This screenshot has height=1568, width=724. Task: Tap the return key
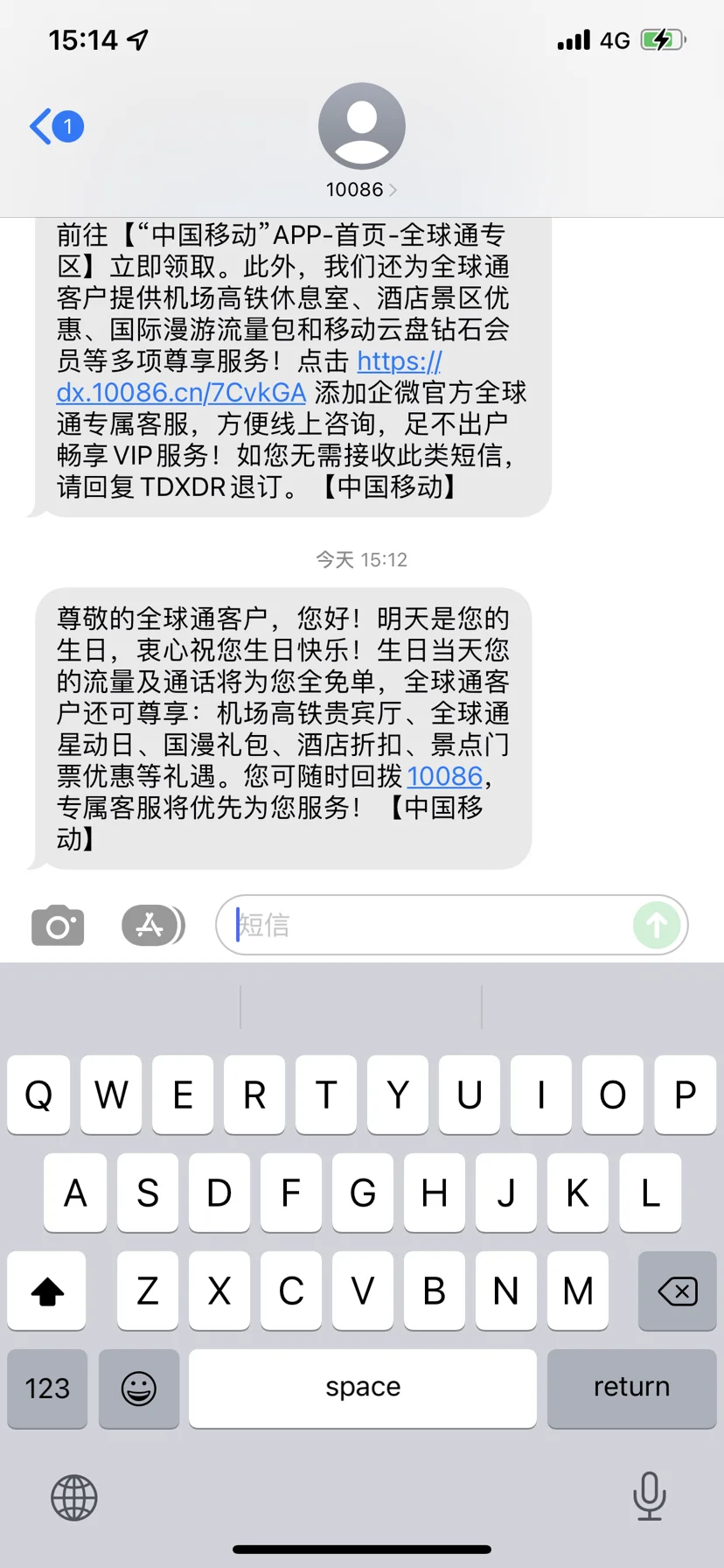click(631, 1389)
